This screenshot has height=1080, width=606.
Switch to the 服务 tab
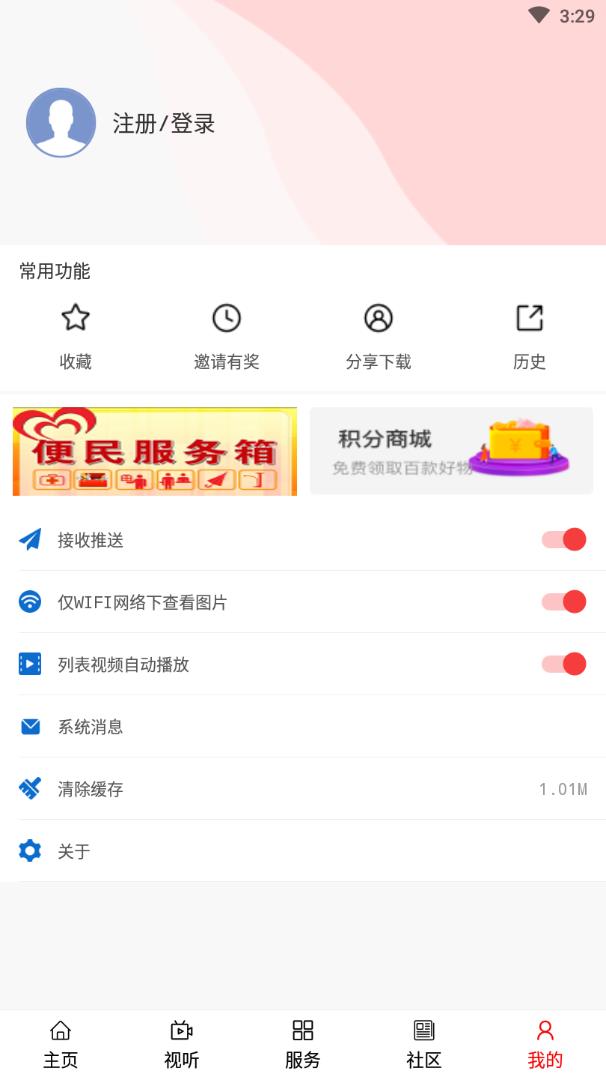pos(303,1045)
